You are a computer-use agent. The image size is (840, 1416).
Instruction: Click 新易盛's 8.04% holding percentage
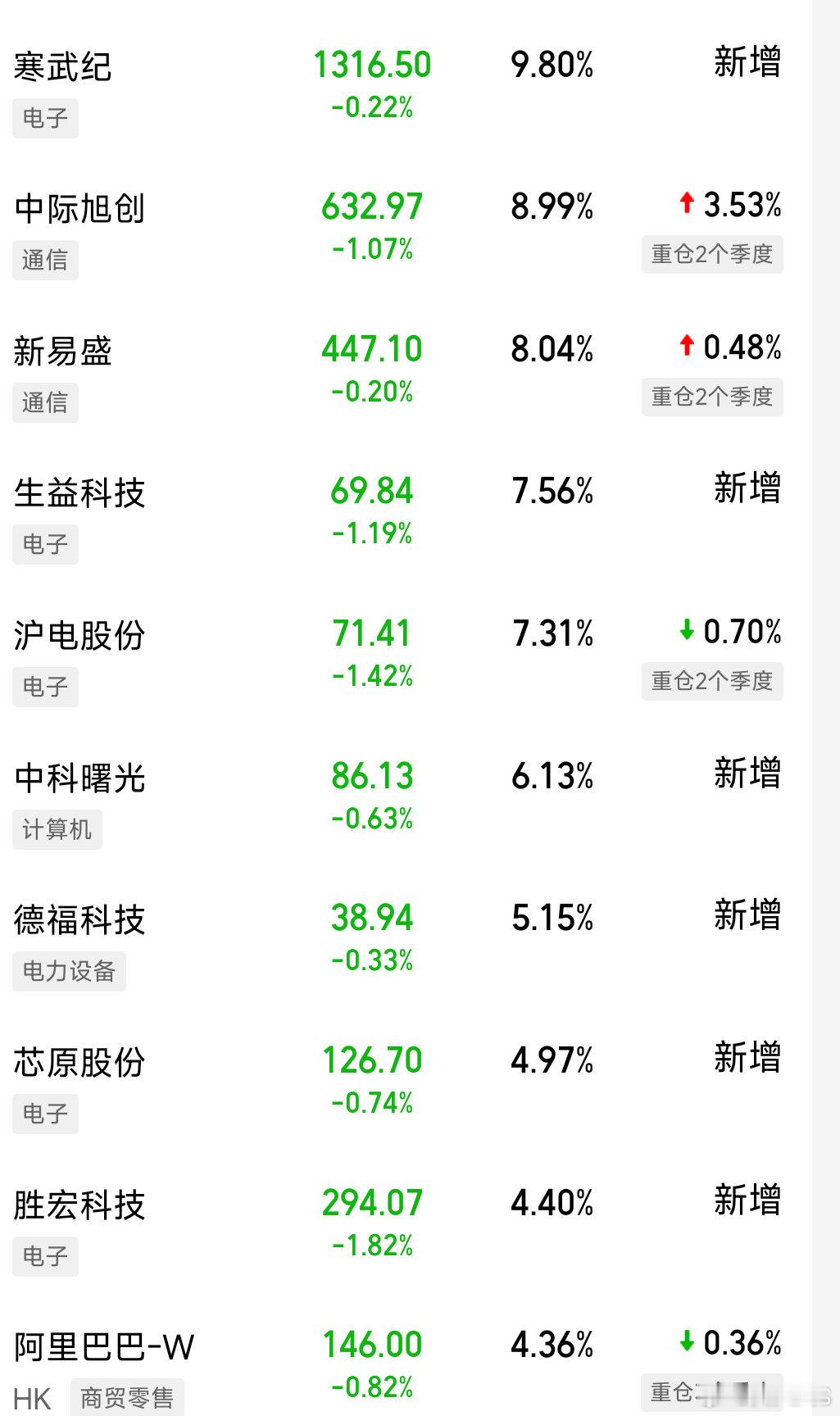pos(552,348)
